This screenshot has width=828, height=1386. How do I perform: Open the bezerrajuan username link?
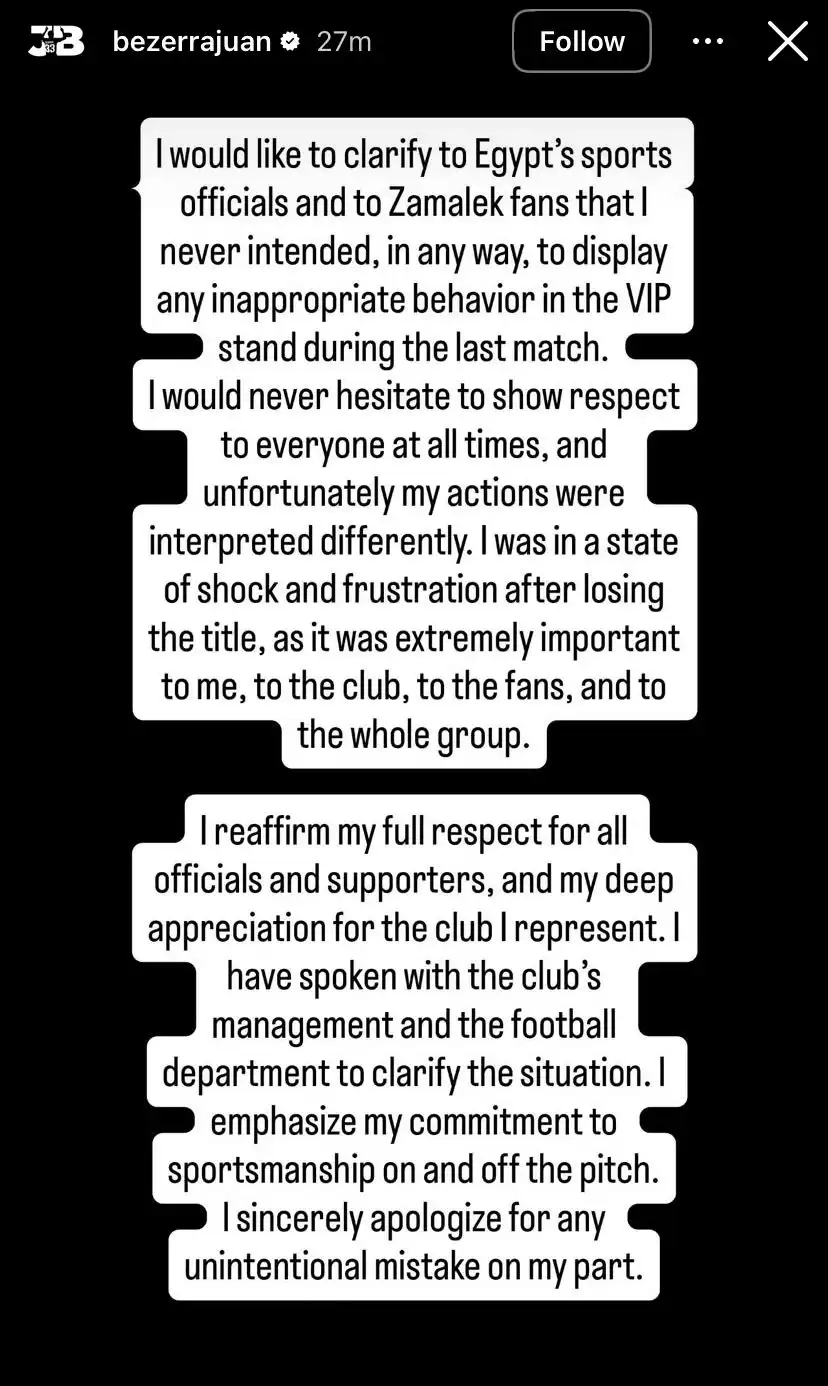191,41
